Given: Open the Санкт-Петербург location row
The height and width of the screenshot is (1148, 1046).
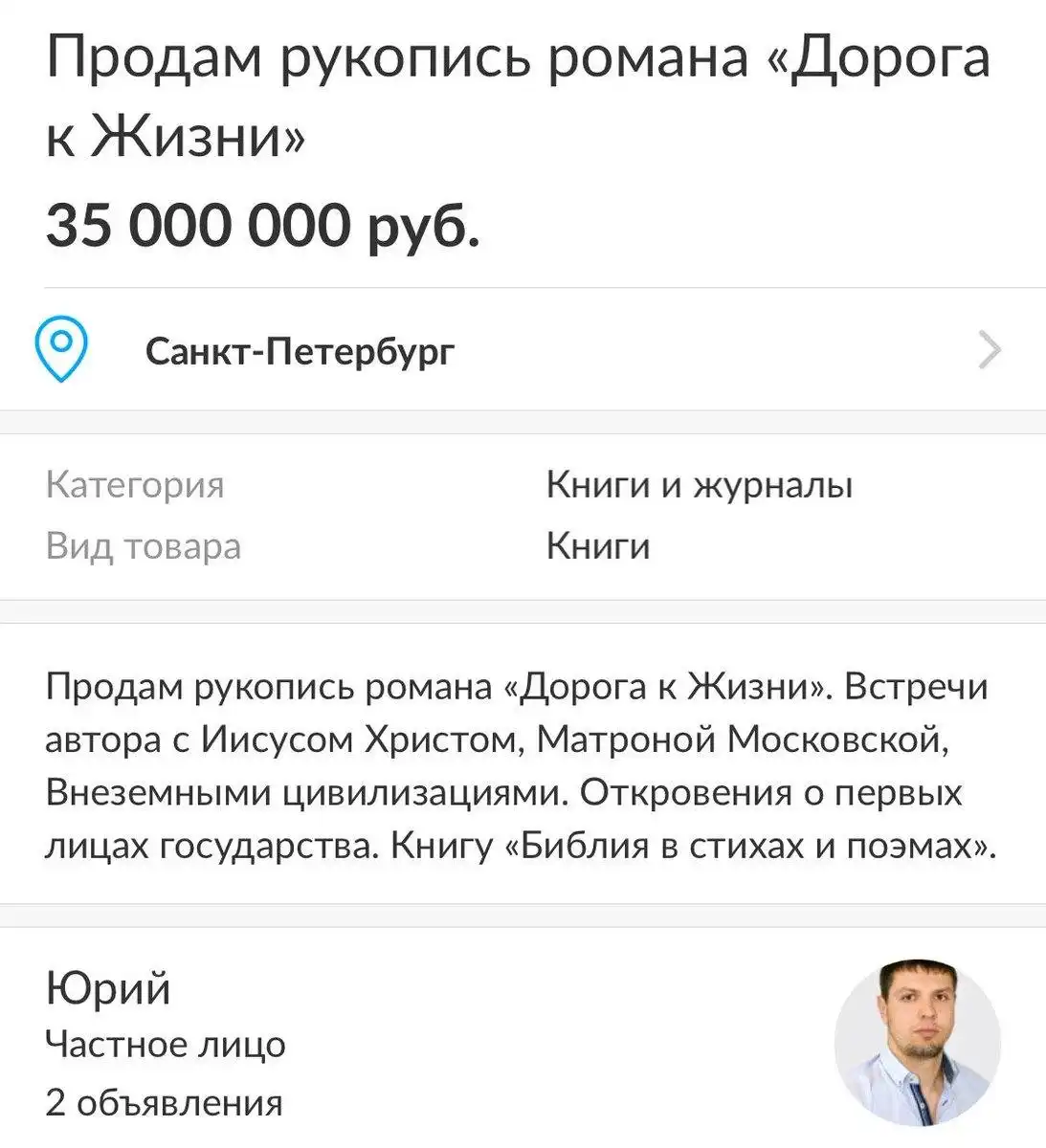Looking at the screenshot, I should tap(522, 351).
